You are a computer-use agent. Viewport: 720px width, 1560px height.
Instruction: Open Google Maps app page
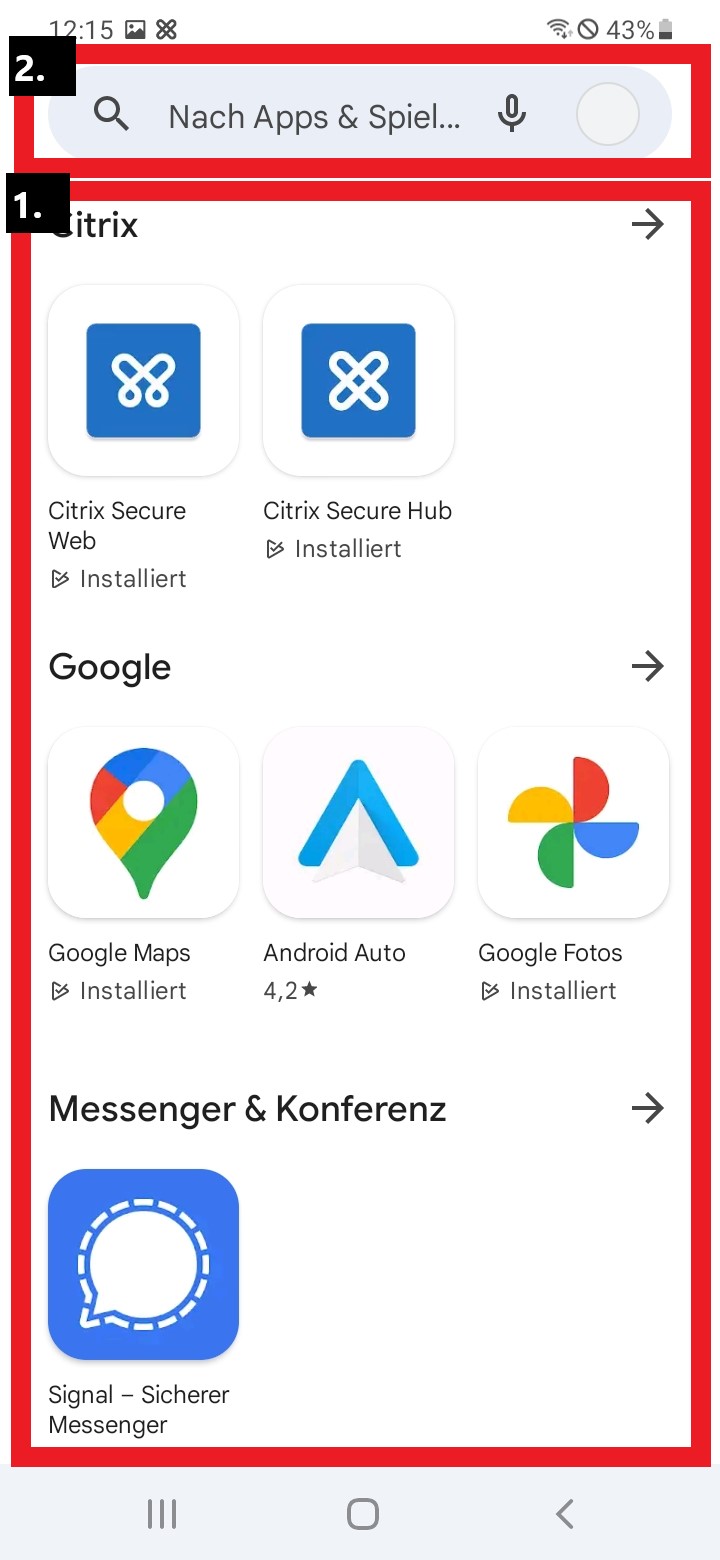pos(143,823)
